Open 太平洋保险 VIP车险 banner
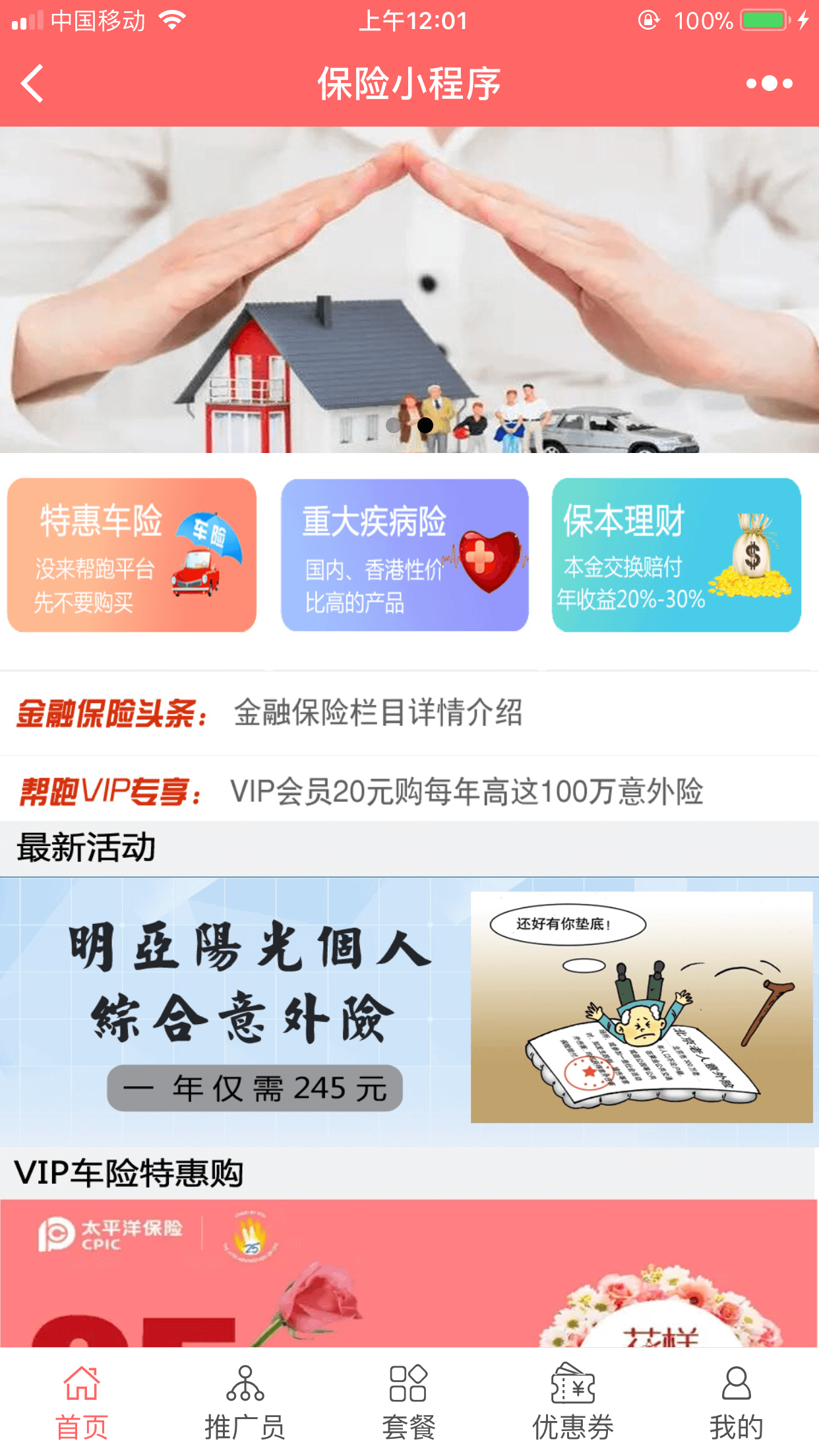Image resolution: width=819 pixels, height=1456 pixels. point(409,1273)
